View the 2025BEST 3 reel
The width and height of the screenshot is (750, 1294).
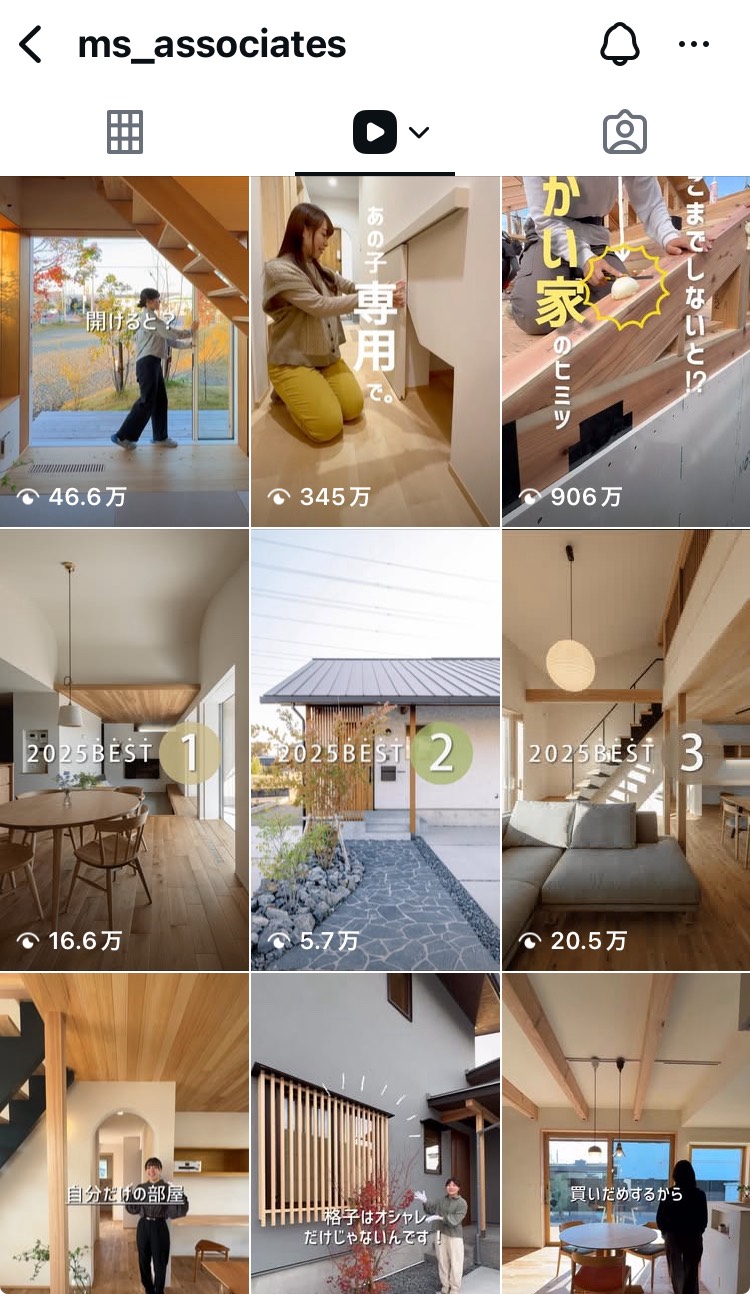point(626,750)
